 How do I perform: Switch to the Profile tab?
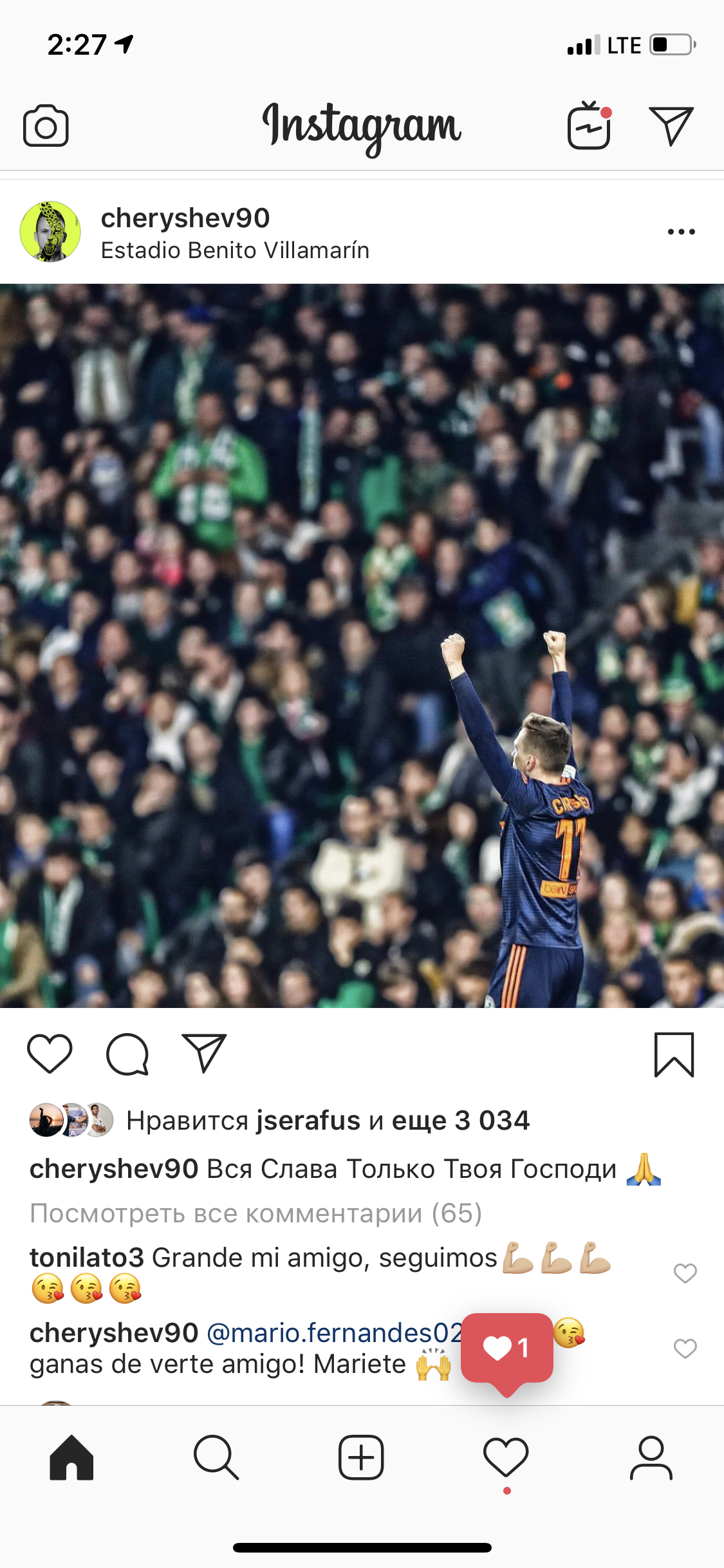click(x=651, y=1457)
